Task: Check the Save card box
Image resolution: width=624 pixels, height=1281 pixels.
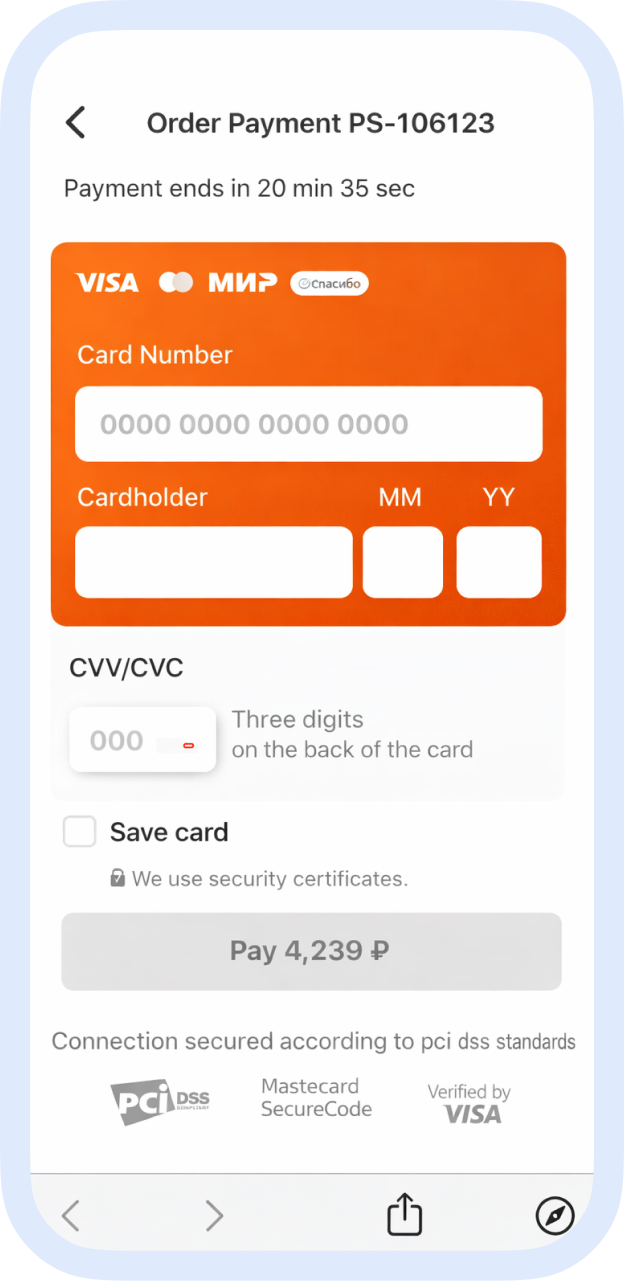Action: tap(80, 832)
